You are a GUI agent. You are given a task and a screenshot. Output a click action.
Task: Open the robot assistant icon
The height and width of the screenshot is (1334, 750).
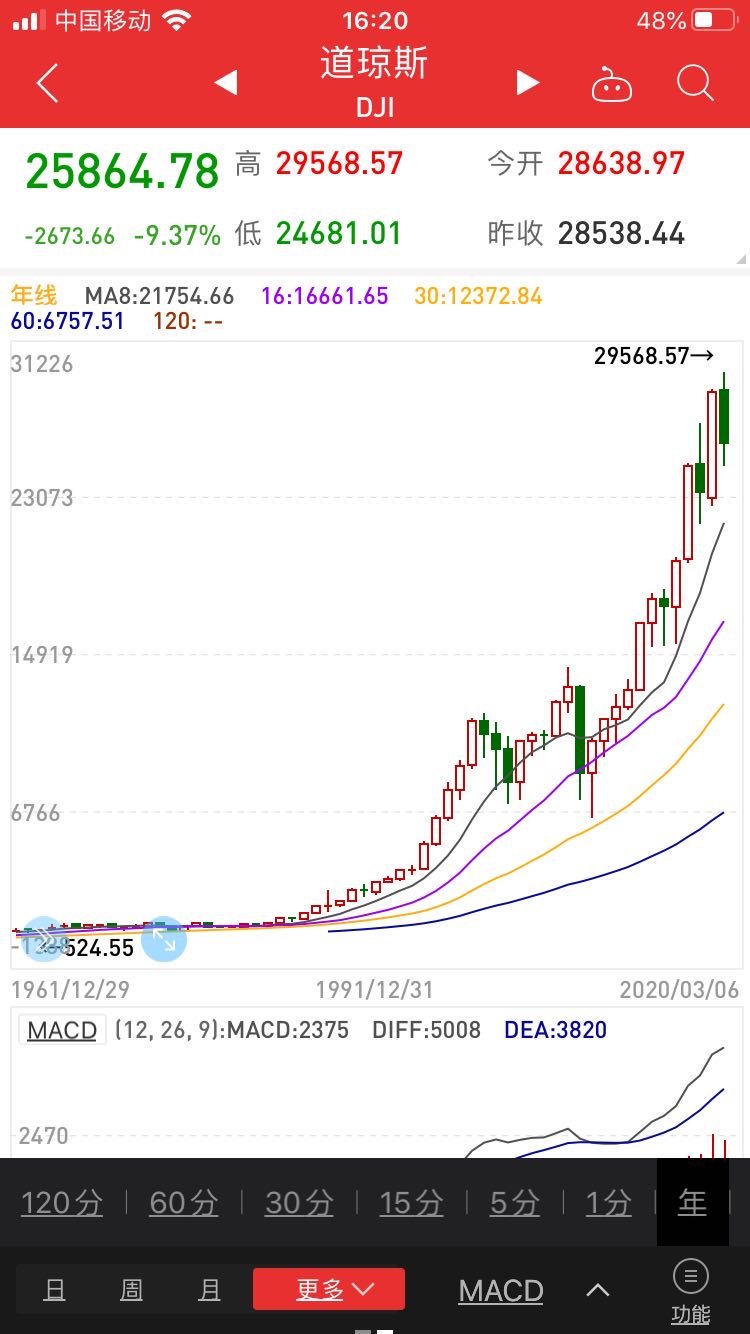(612, 85)
